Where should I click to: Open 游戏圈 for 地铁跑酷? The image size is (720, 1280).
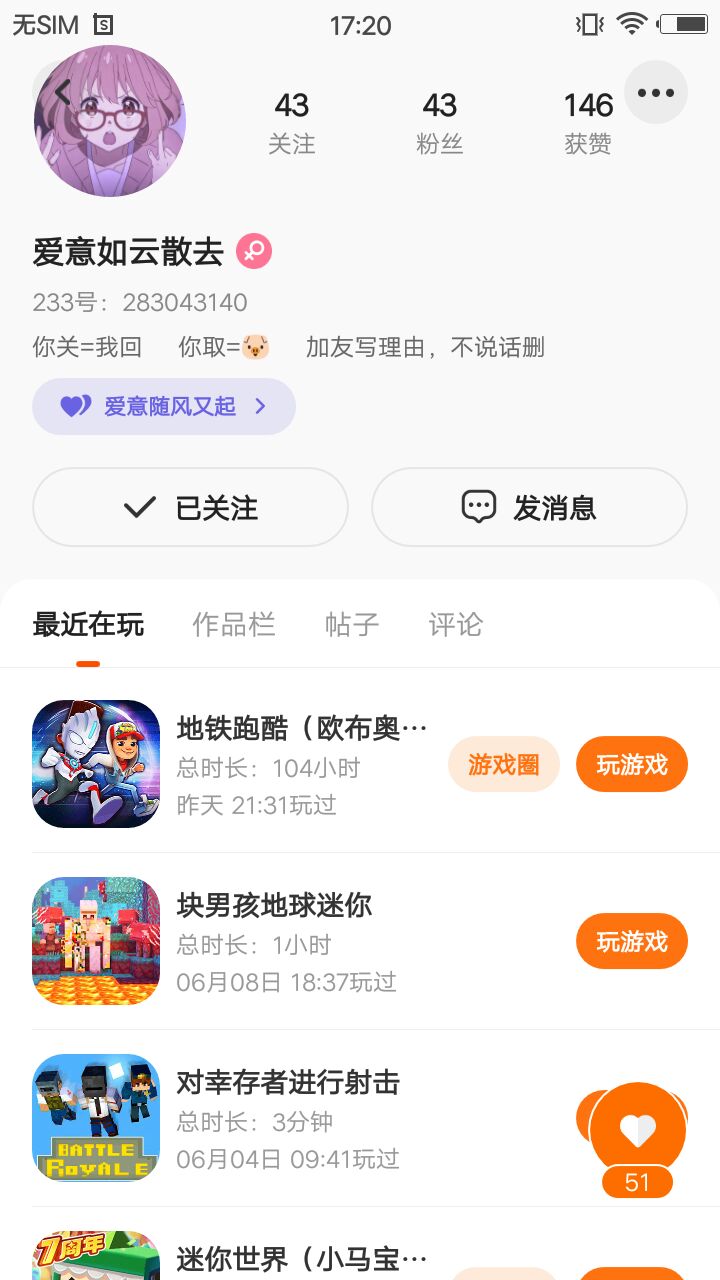point(503,765)
